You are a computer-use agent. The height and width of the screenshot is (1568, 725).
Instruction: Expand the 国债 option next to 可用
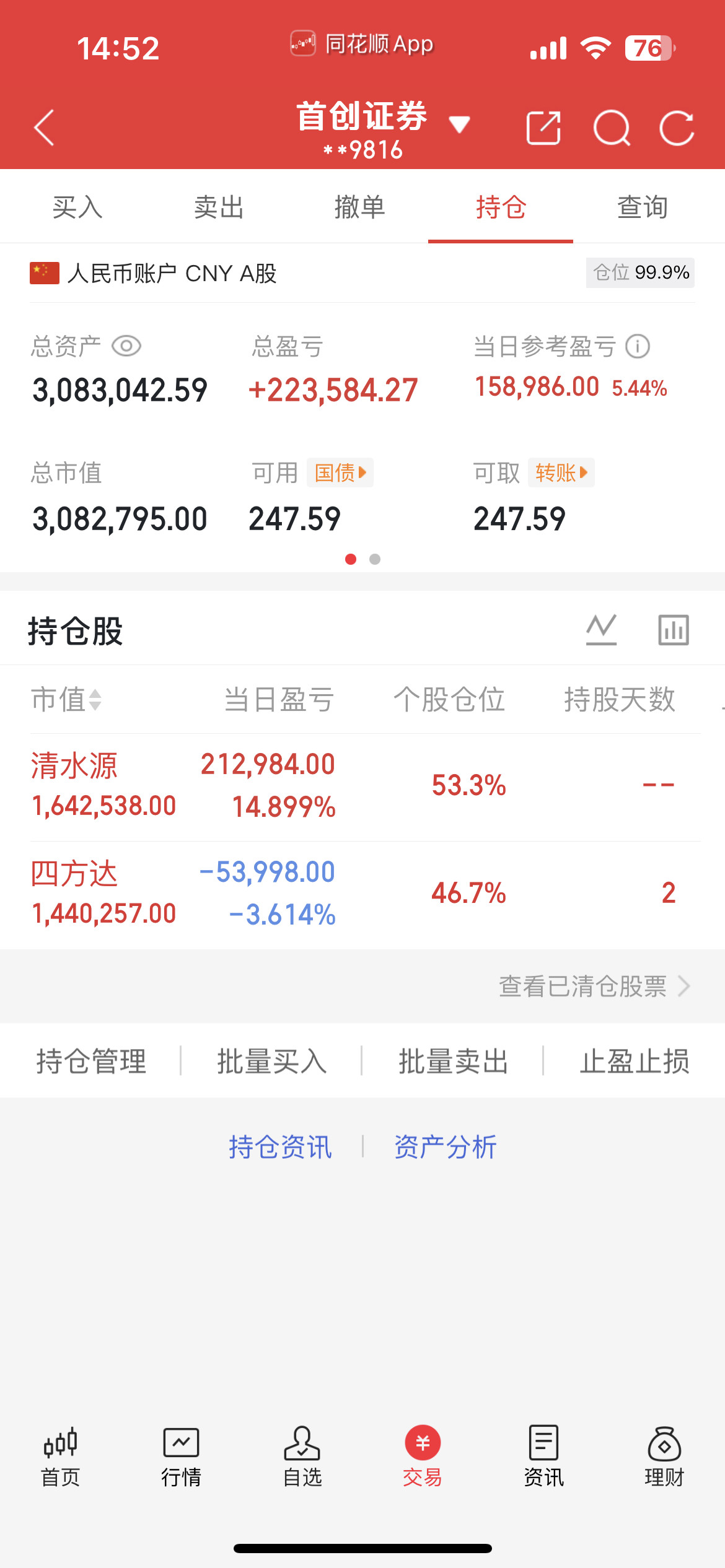click(340, 473)
